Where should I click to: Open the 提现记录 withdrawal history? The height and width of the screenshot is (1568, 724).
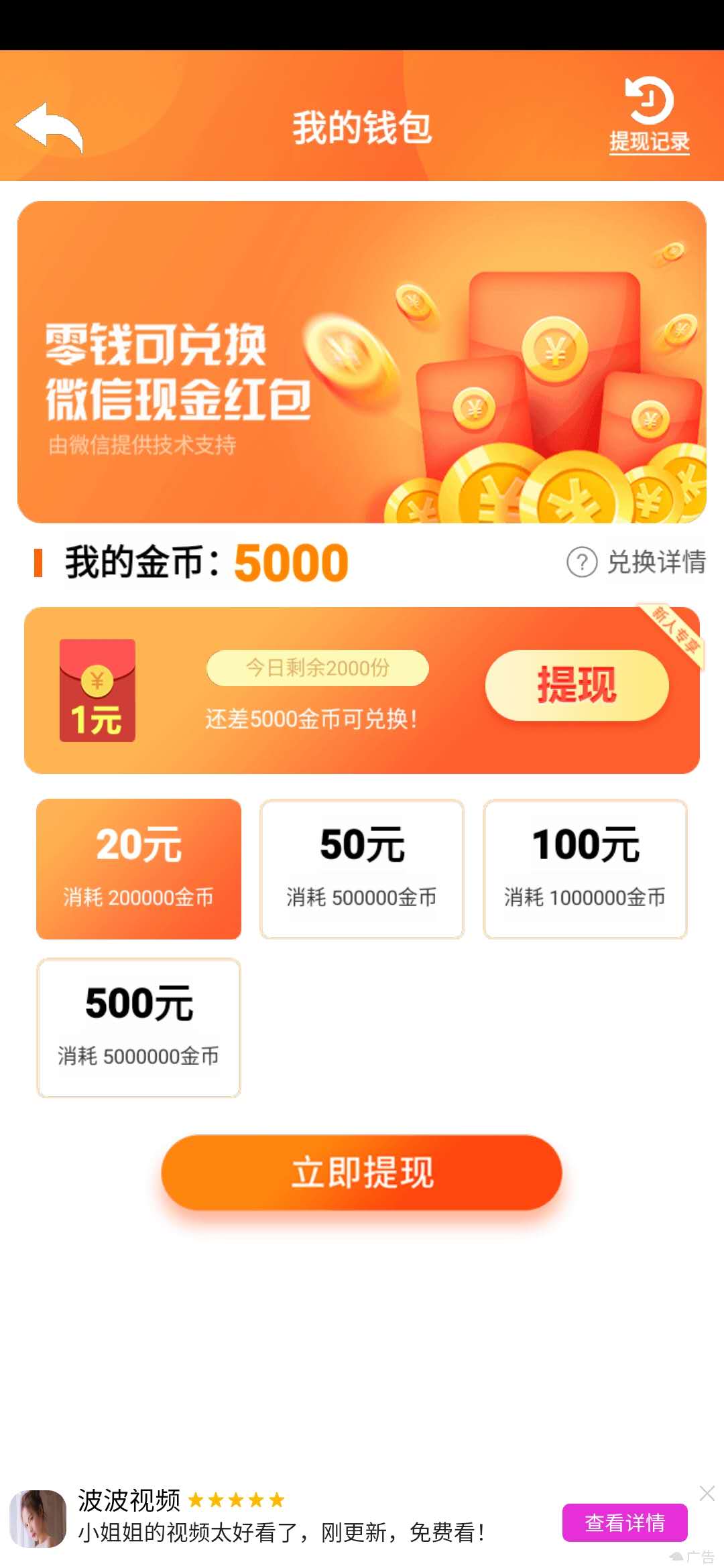(x=649, y=115)
